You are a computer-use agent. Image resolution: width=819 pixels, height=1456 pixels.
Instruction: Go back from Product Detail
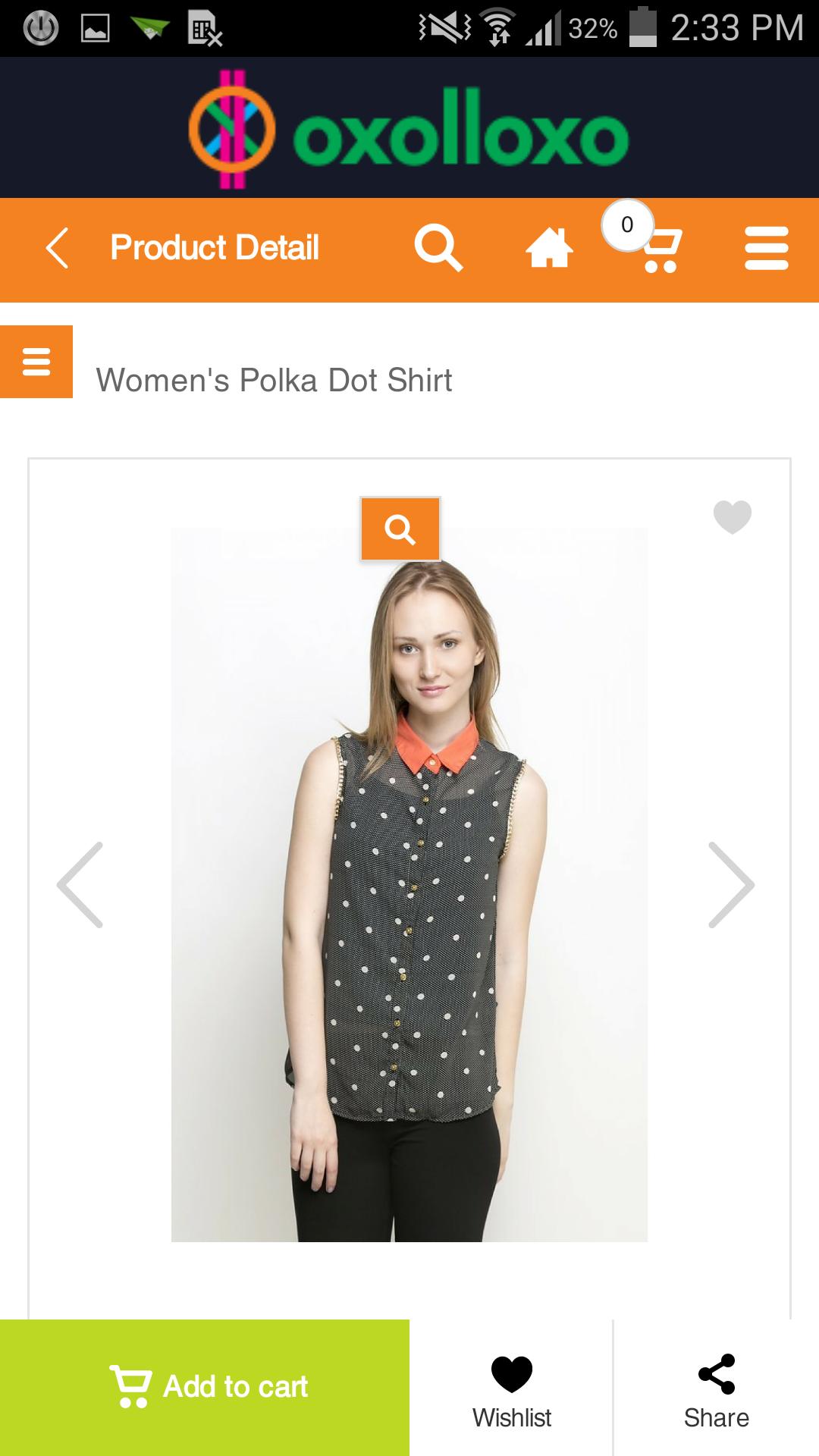pos(58,248)
